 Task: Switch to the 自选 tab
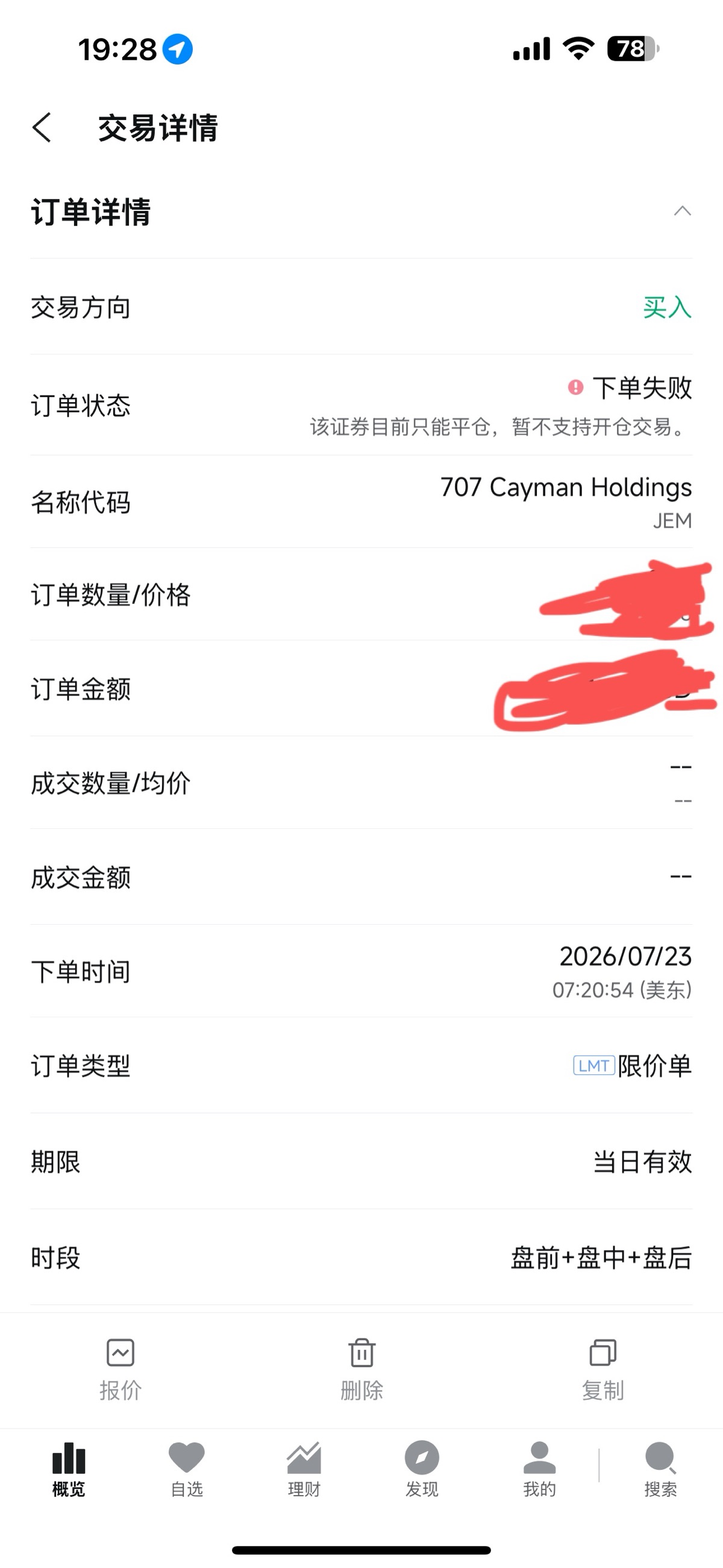click(186, 1469)
